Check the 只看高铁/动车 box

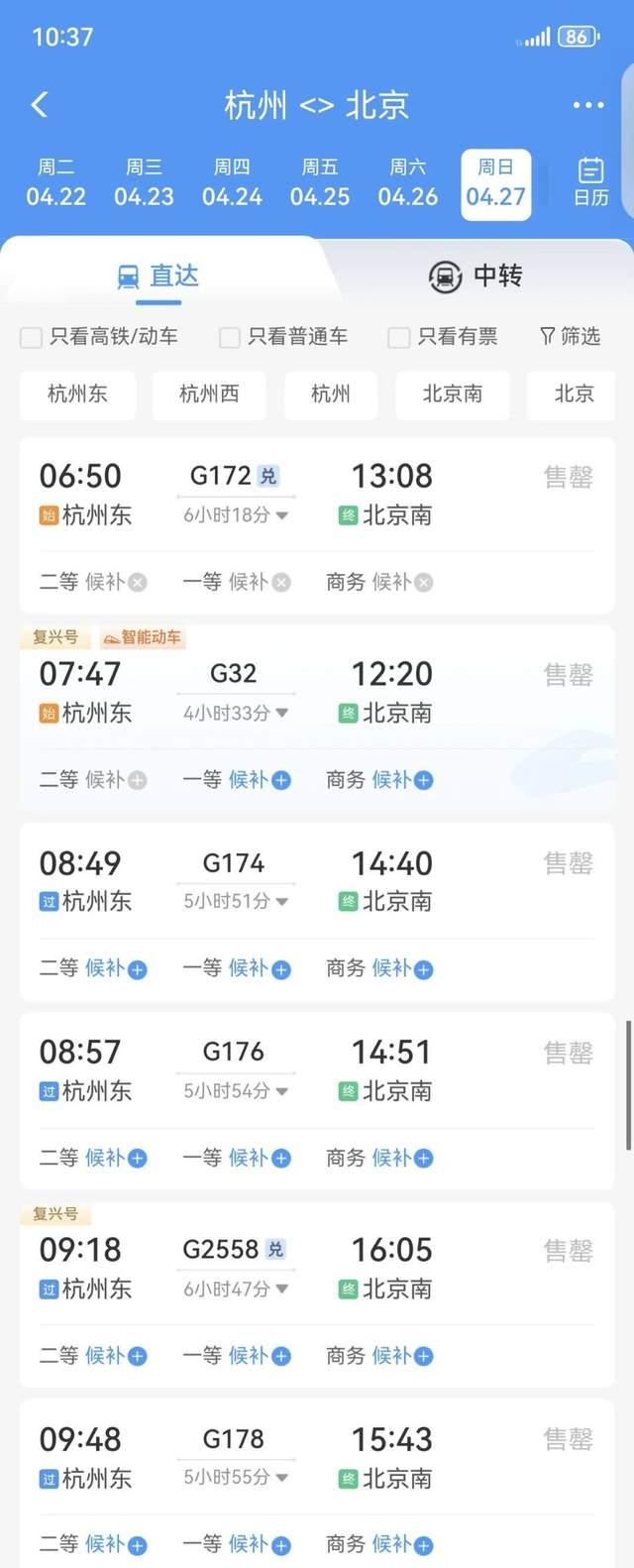pos(32,337)
